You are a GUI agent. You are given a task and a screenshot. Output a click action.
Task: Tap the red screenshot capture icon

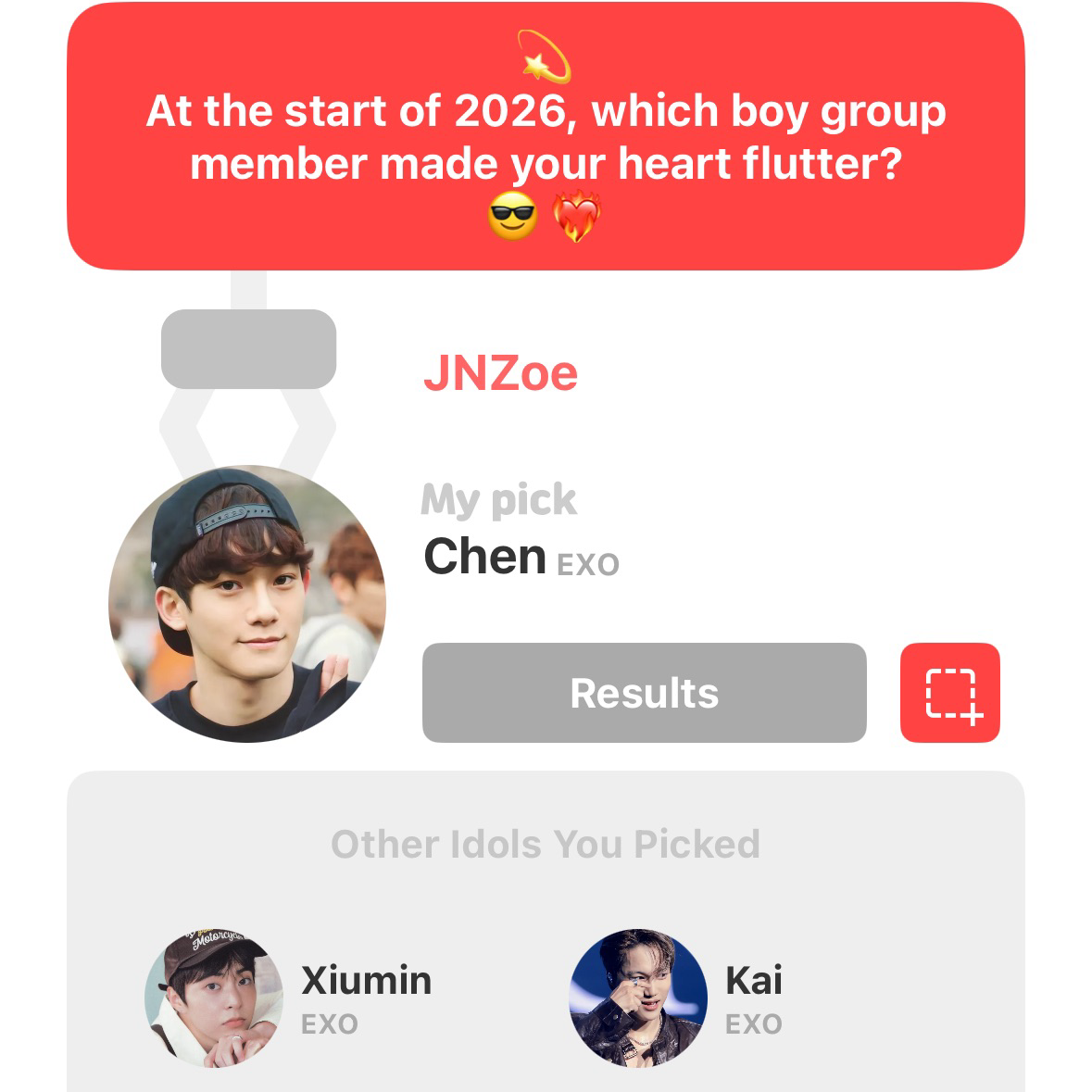tap(949, 693)
